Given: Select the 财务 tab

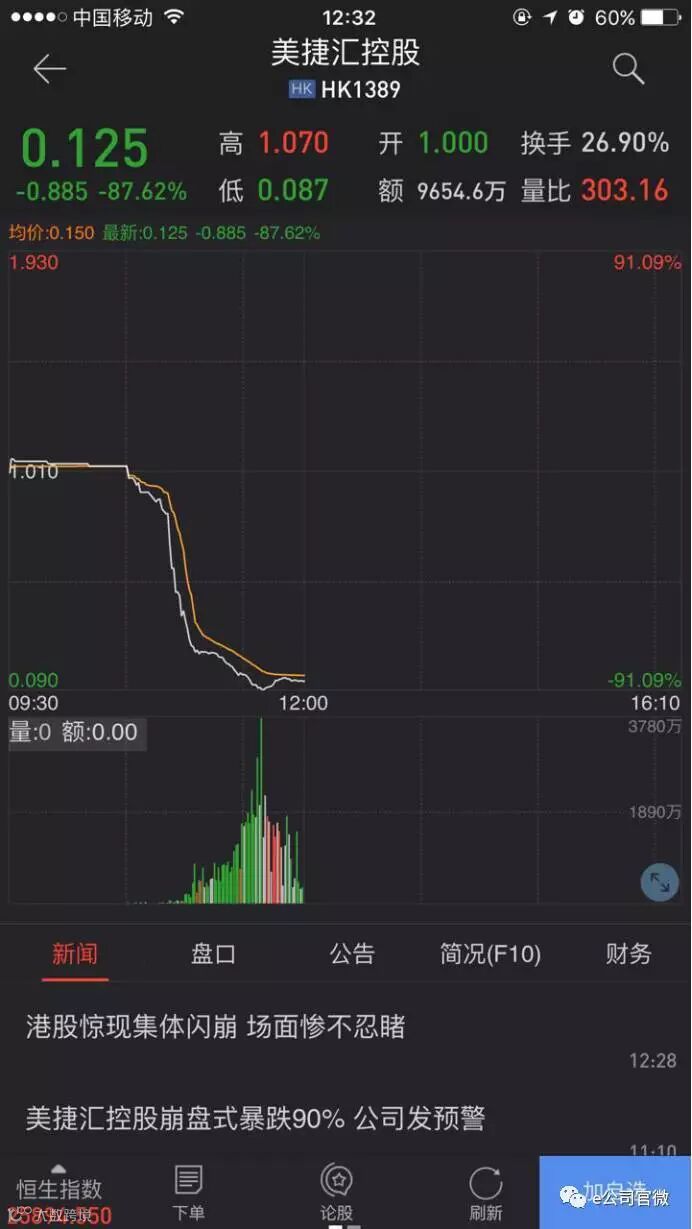Looking at the screenshot, I should (628, 954).
